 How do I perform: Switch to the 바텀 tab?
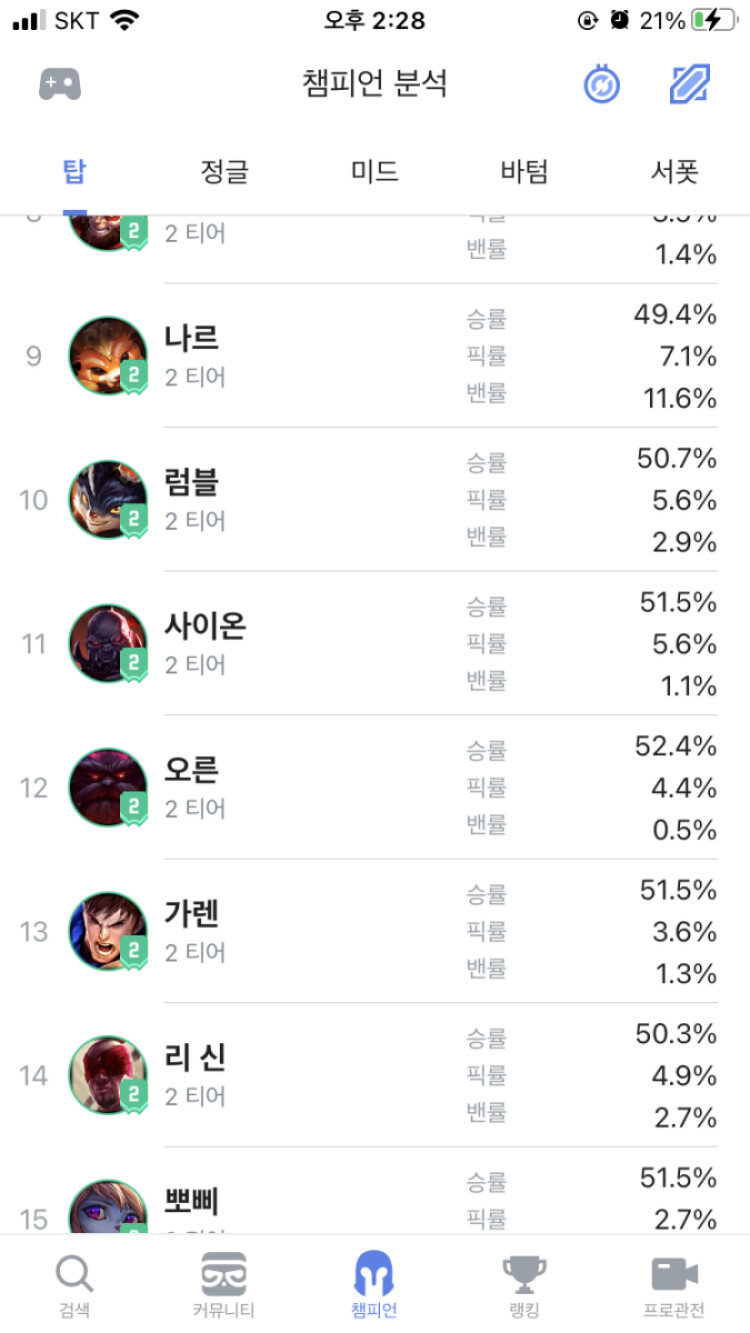coord(524,171)
